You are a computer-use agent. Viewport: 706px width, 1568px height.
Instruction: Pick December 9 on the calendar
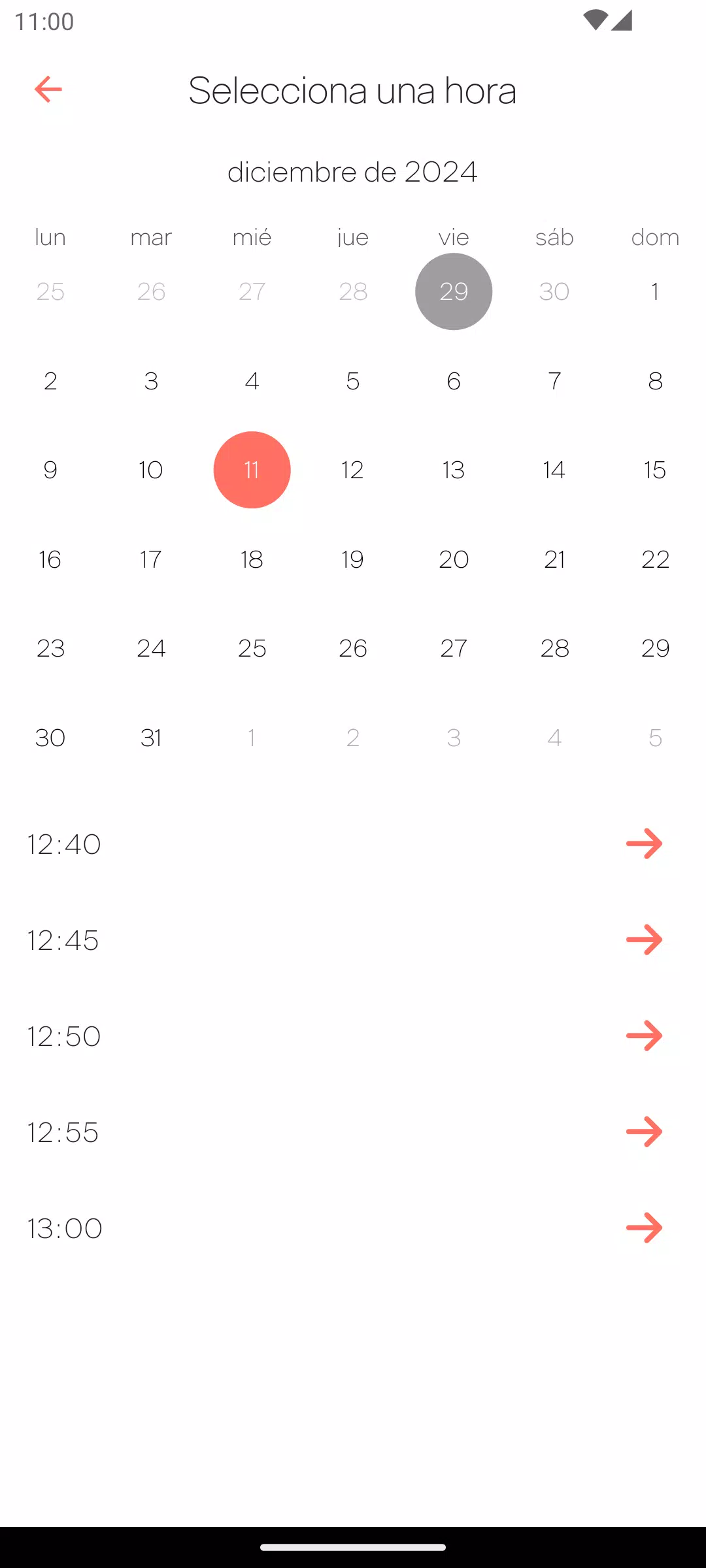50,470
